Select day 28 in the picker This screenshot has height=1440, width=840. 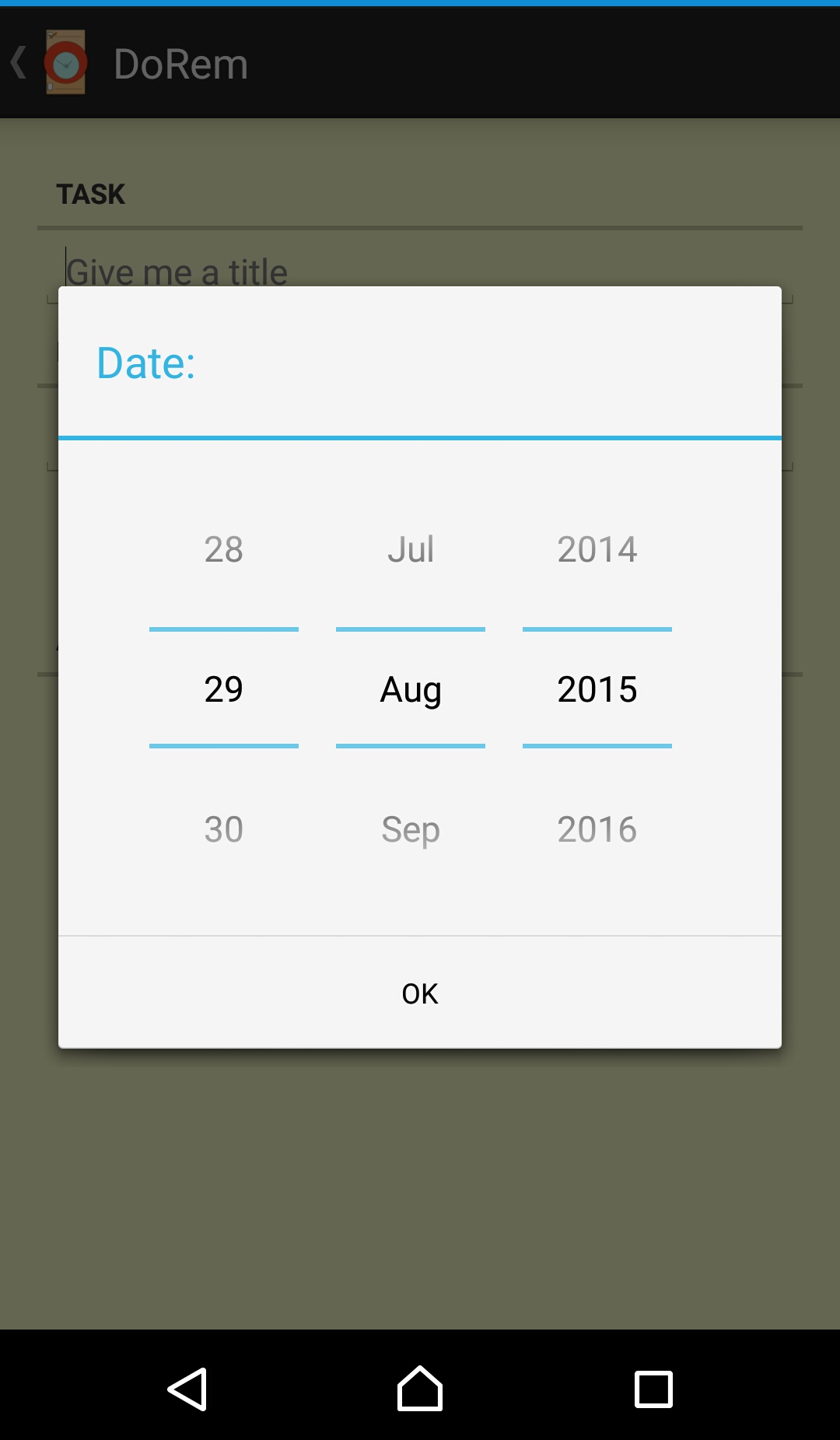pyautogui.click(x=224, y=549)
